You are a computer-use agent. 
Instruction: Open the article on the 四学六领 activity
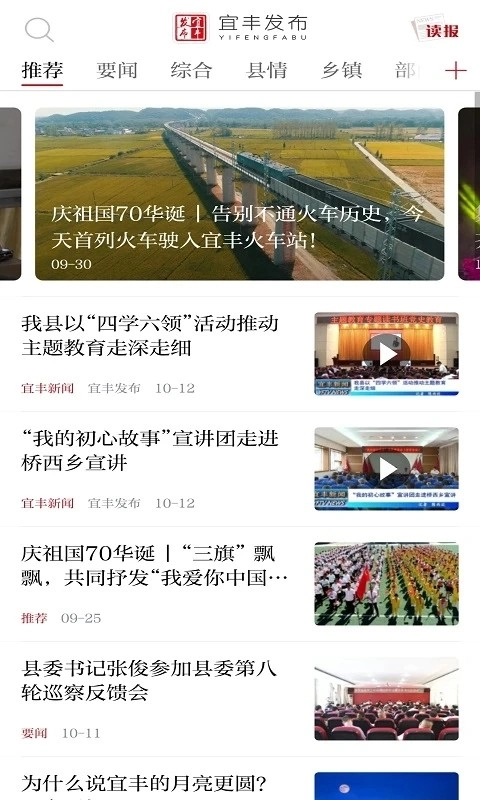pyautogui.click(x=150, y=336)
